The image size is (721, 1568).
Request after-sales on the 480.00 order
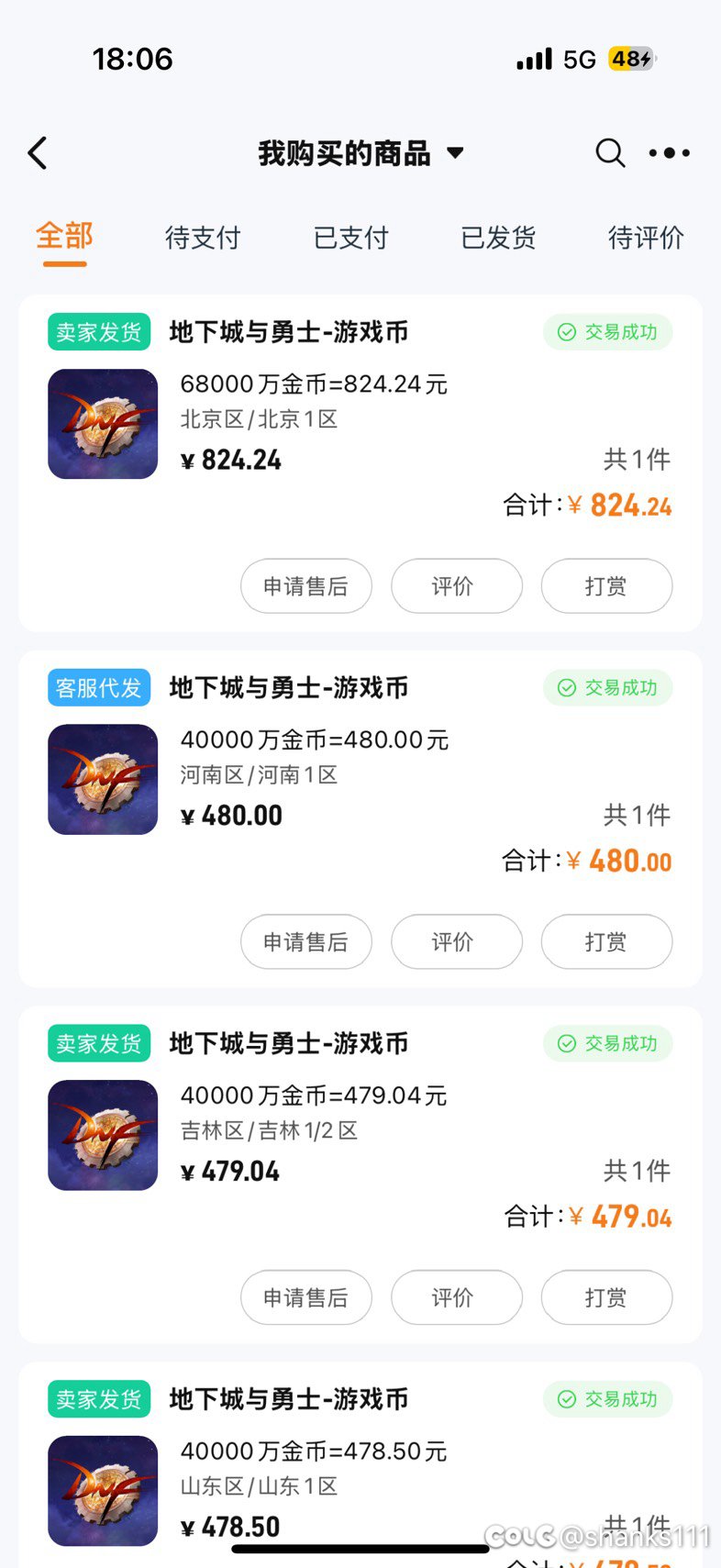click(x=305, y=942)
